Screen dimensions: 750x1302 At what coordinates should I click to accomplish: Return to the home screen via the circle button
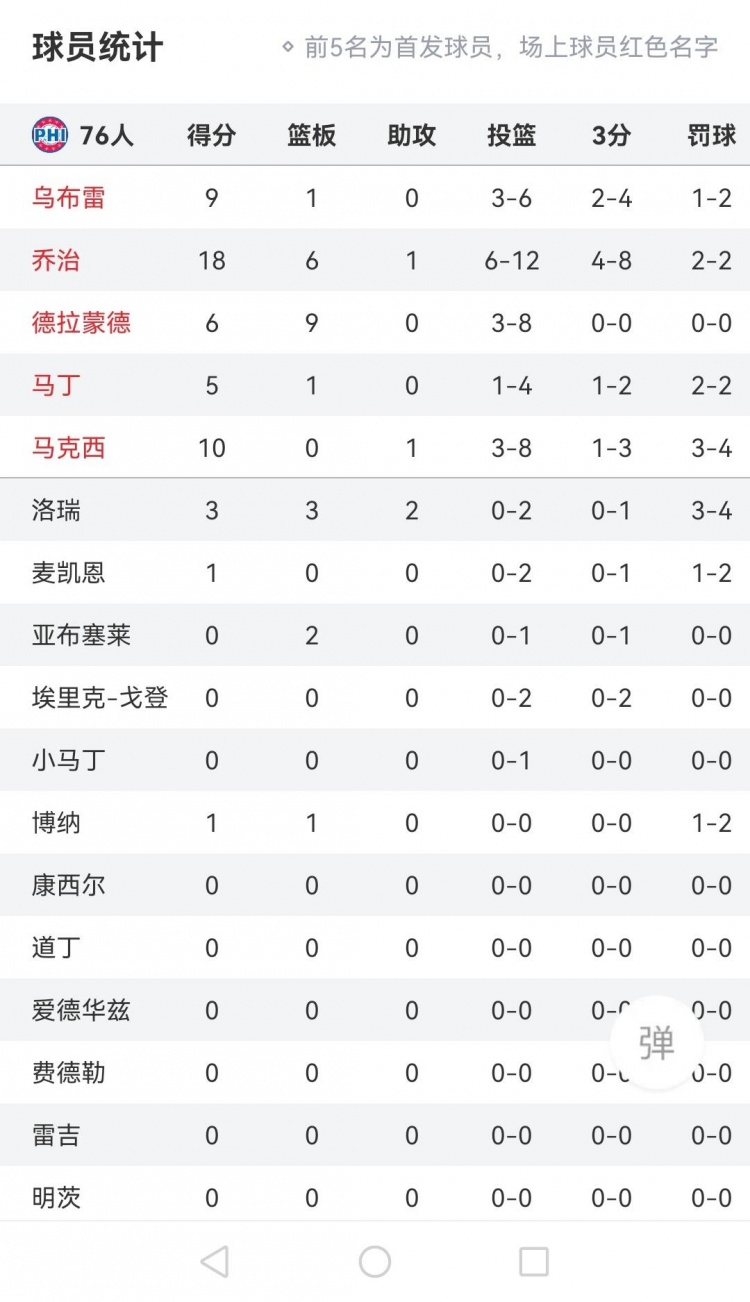375,1261
